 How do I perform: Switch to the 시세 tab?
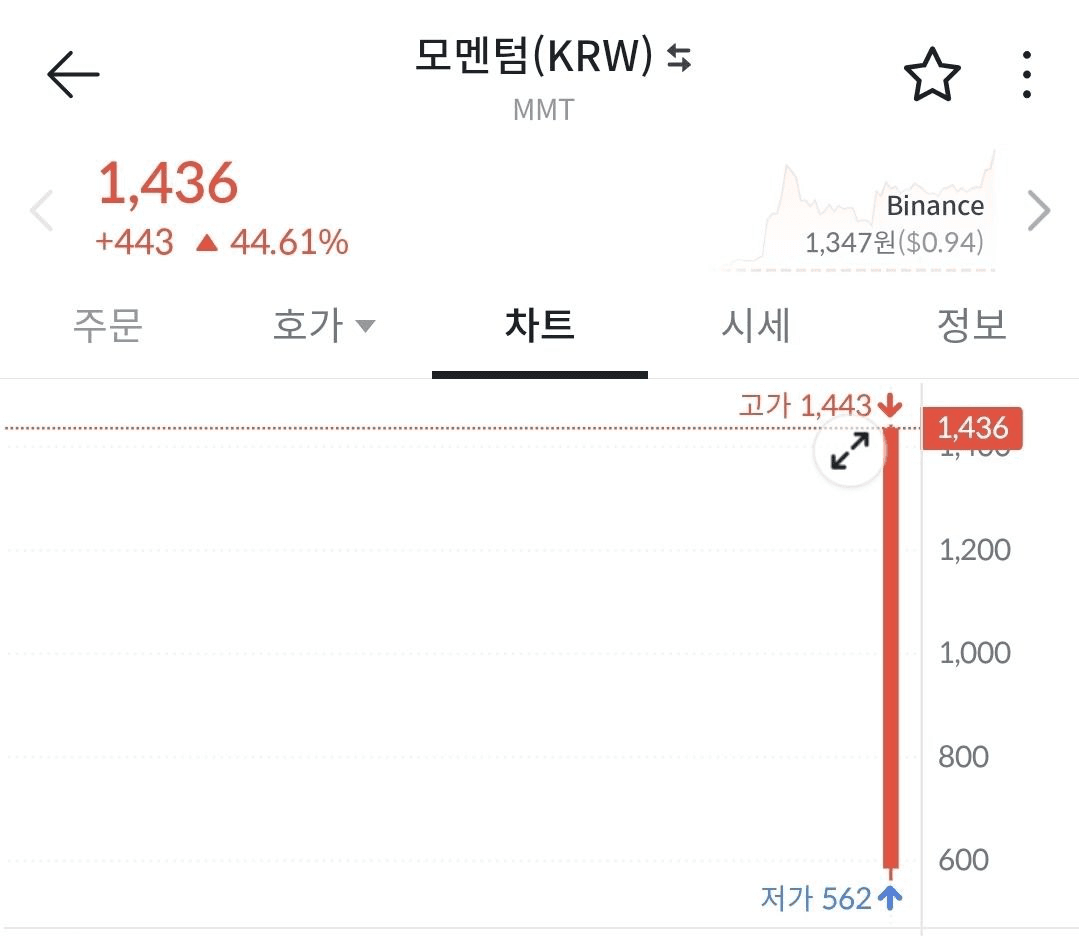point(756,325)
